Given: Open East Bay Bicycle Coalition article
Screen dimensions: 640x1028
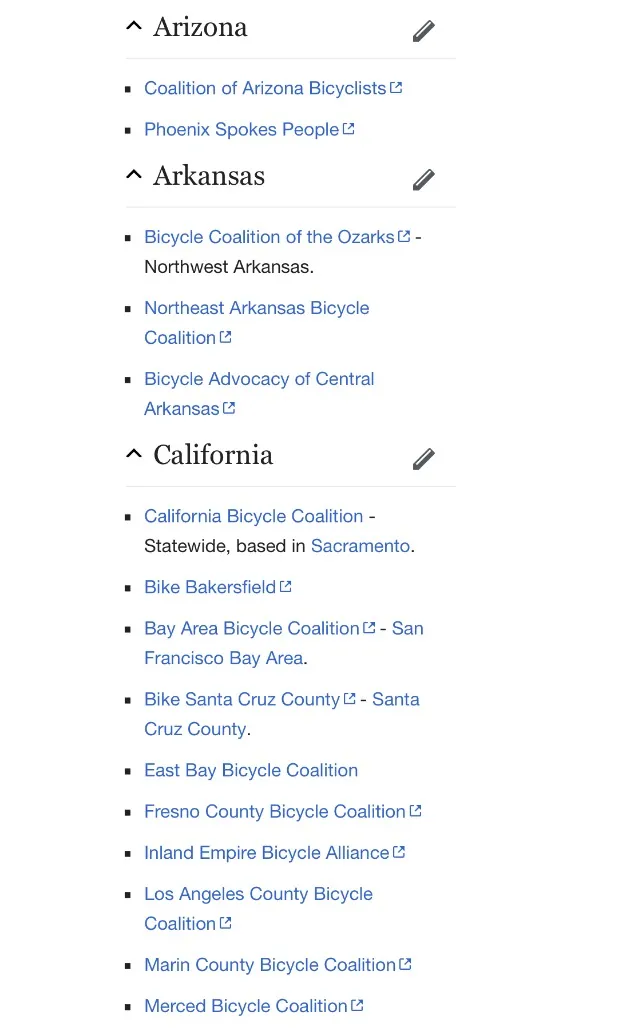Looking at the screenshot, I should point(251,770).
